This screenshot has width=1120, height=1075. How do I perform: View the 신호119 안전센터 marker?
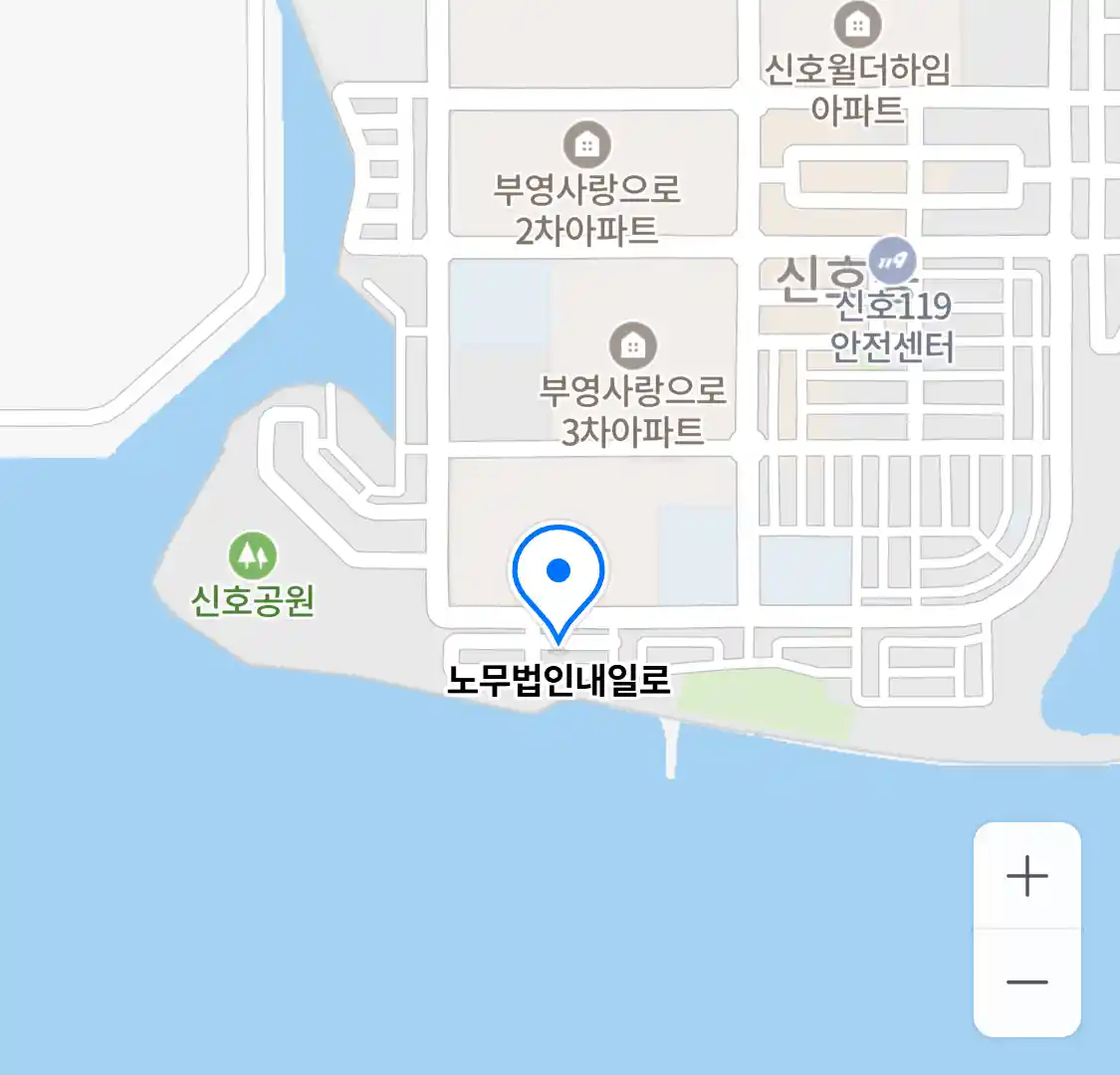click(892, 263)
